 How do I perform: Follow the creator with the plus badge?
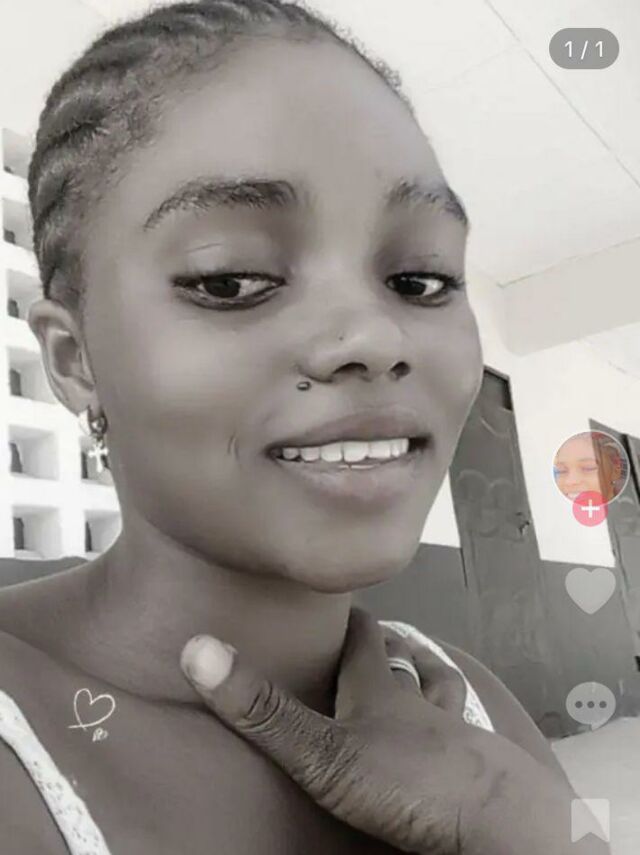[x=590, y=508]
